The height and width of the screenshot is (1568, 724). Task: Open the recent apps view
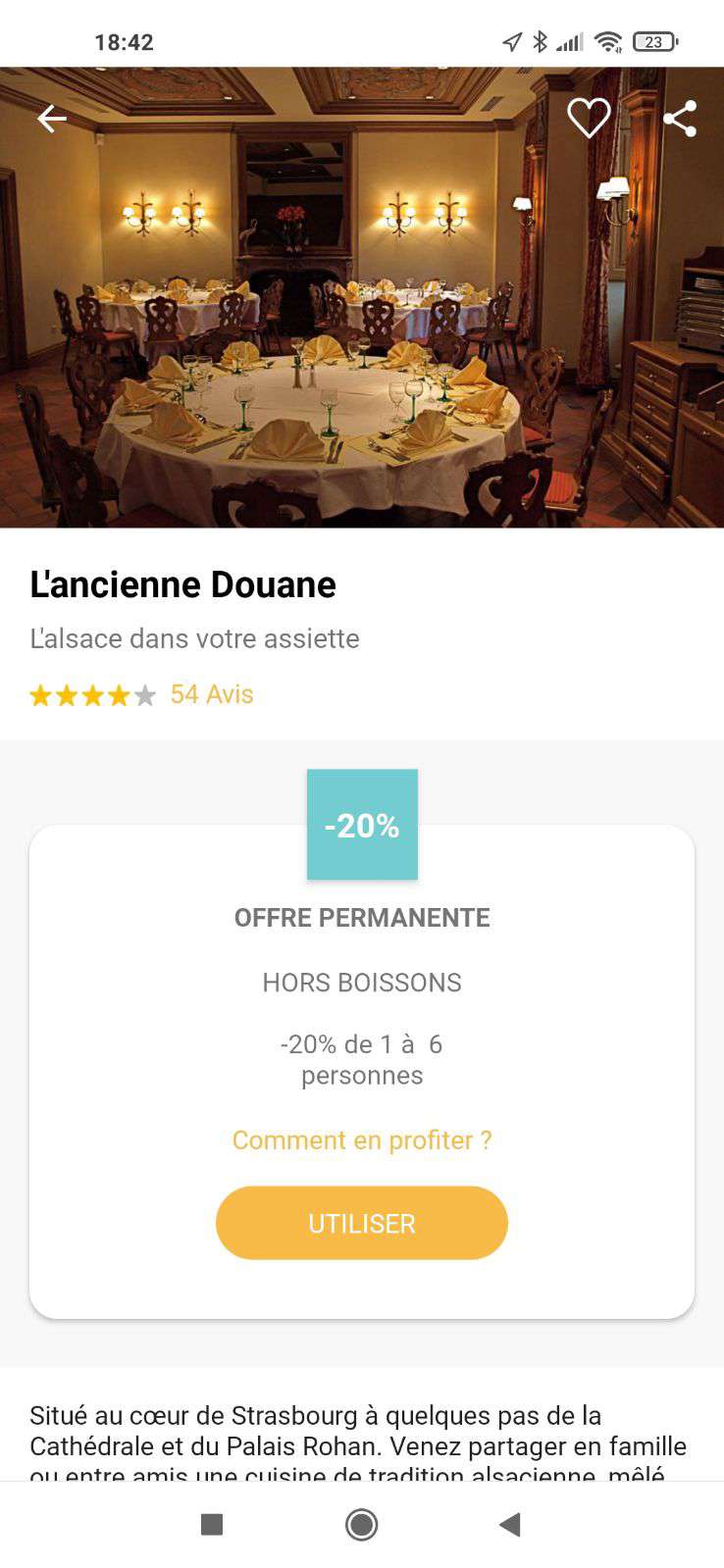pos(212,1524)
